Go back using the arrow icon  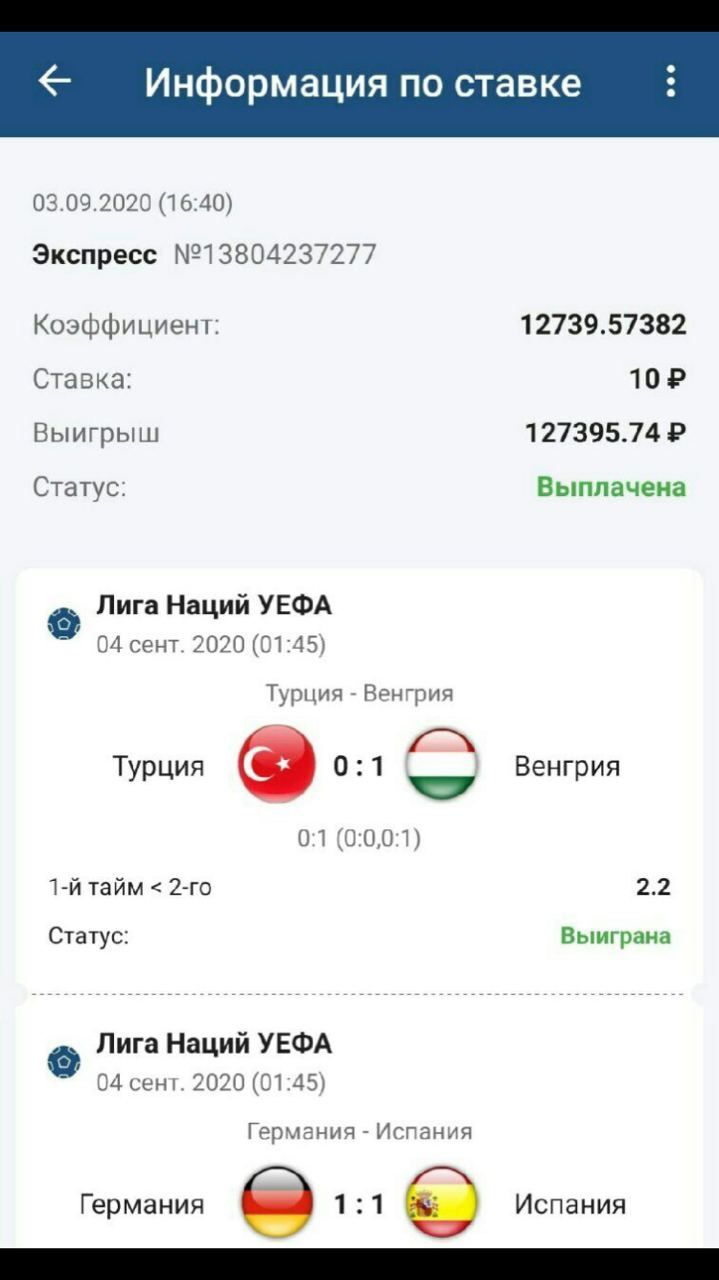[x=55, y=82]
